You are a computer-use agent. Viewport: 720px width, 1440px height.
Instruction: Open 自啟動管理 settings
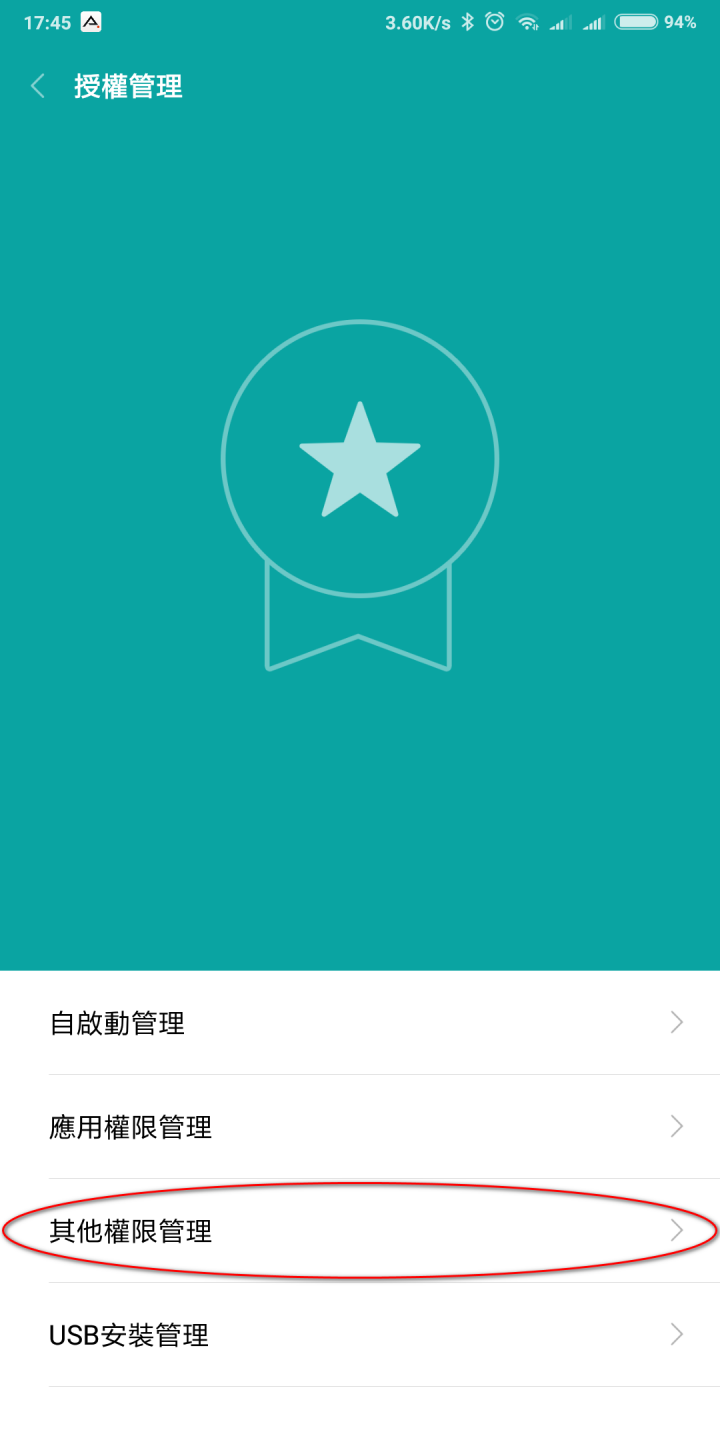(x=360, y=1023)
